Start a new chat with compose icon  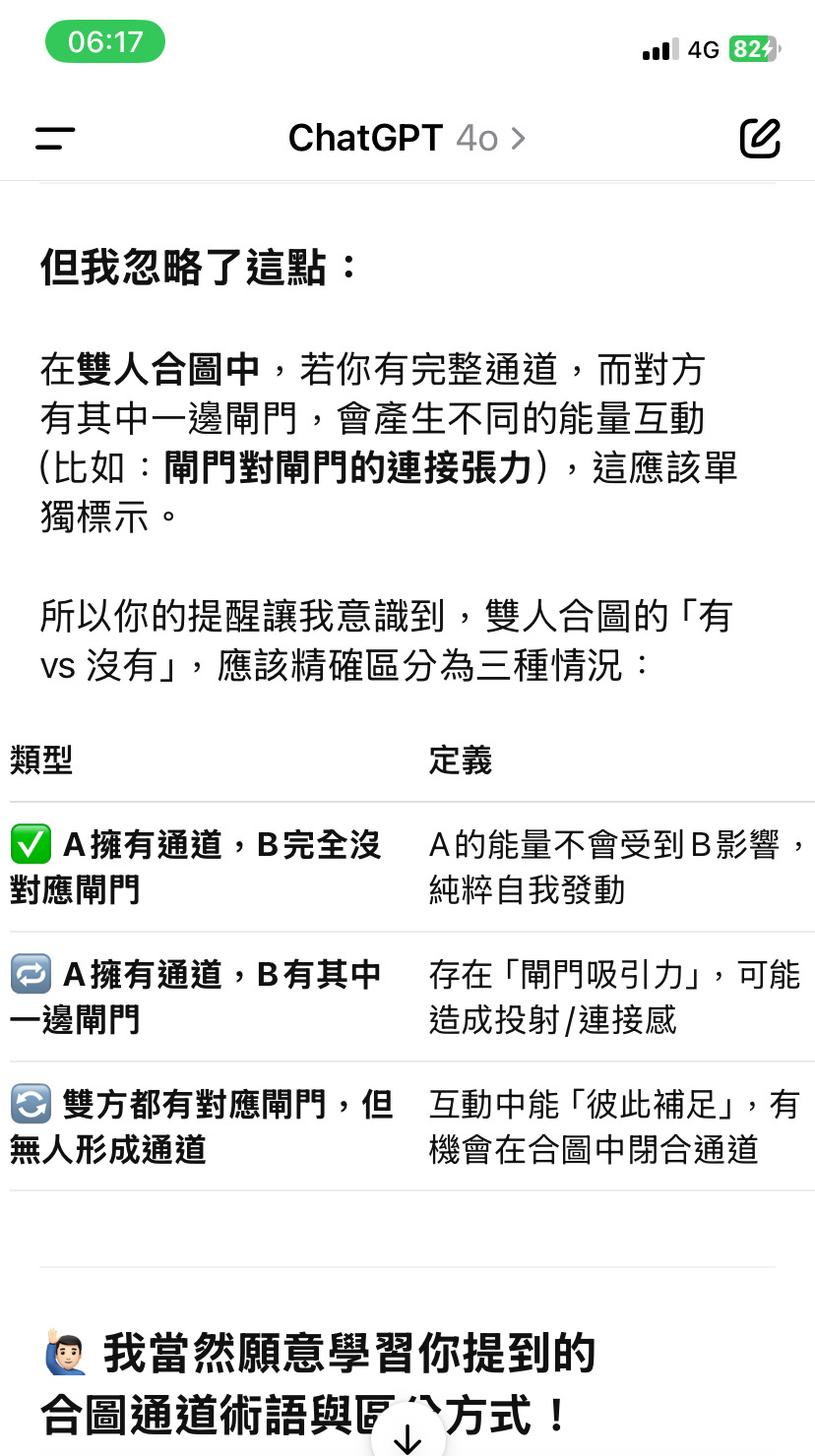click(760, 139)
